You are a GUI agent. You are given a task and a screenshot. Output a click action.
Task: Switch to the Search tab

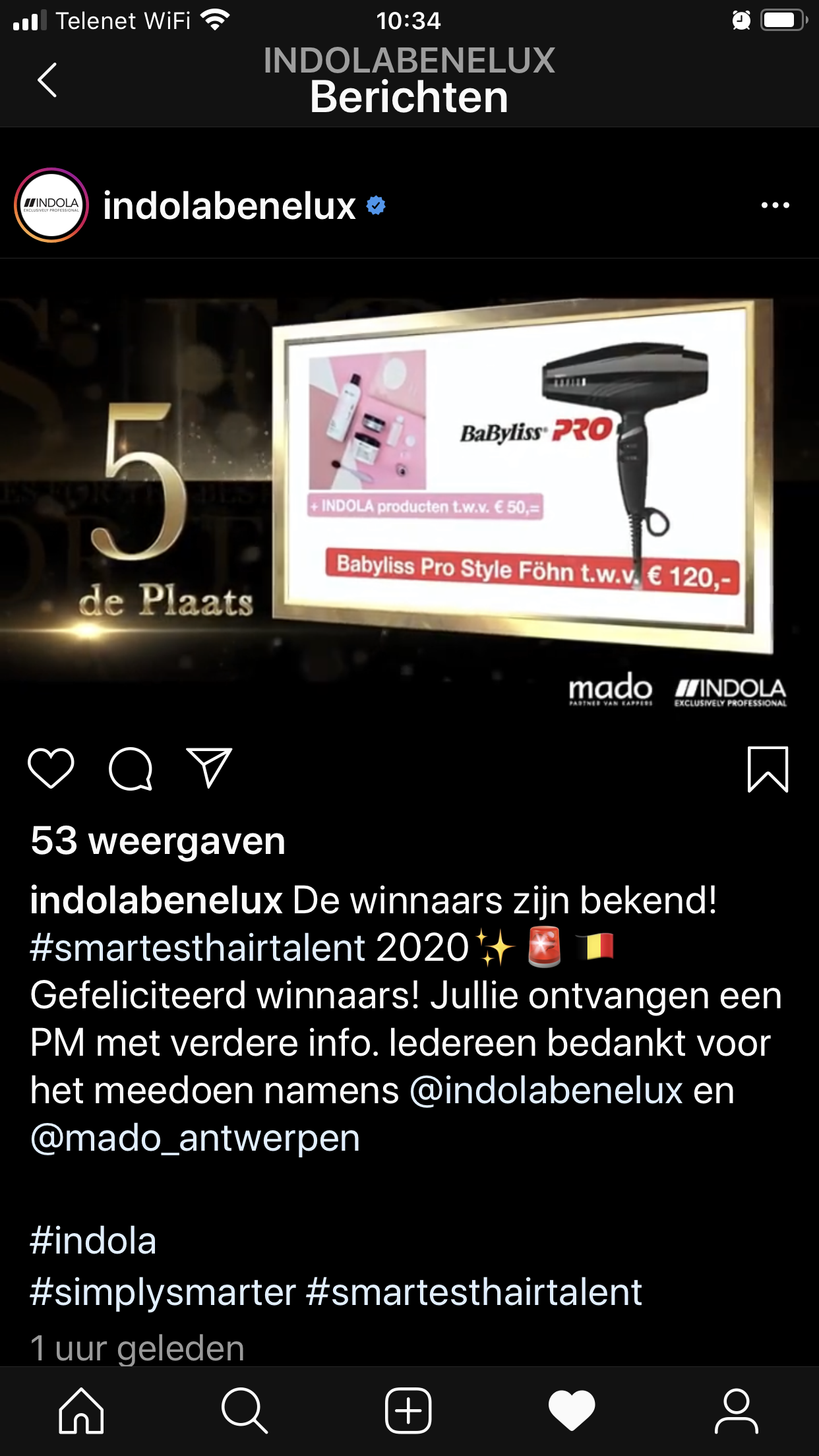245,1411
